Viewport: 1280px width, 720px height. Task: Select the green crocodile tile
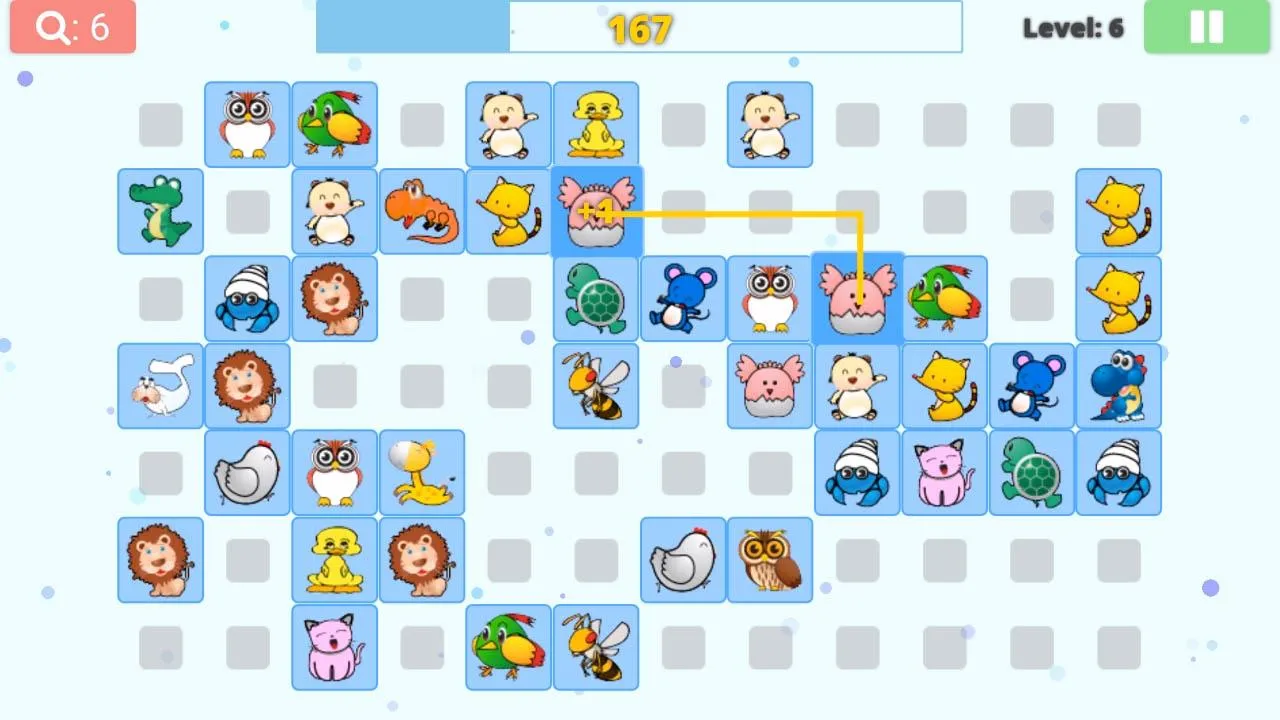coord(160,211)
